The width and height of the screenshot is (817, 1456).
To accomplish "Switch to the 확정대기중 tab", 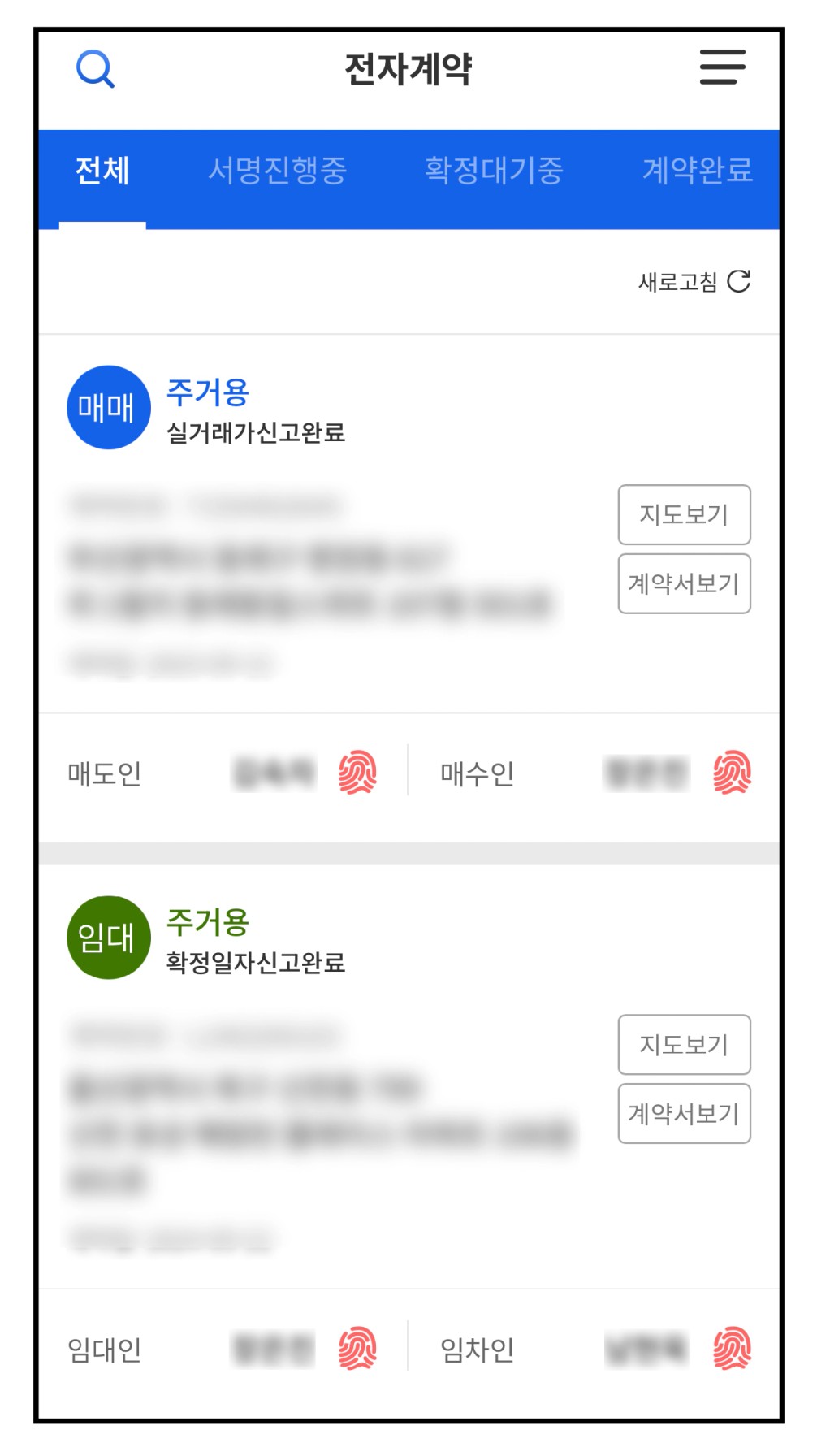I will click(x=494, y=171).
